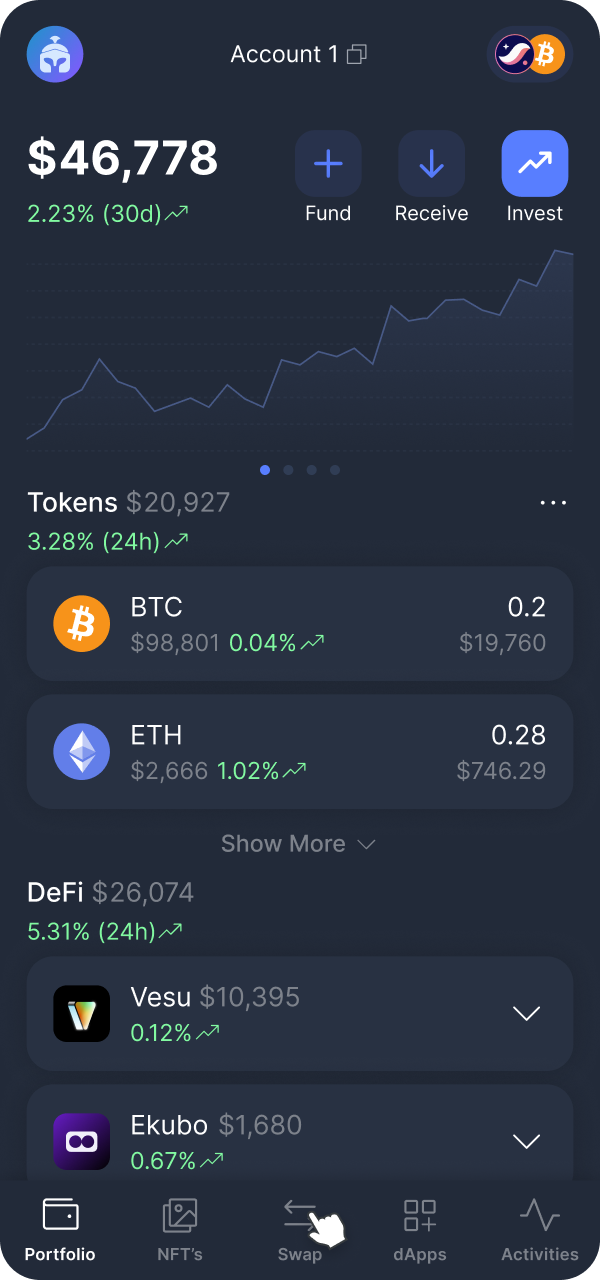The width and height of the screenshot is (600, 1280).
Task: Select the Portfolio tab
Action: point(60,1230)
